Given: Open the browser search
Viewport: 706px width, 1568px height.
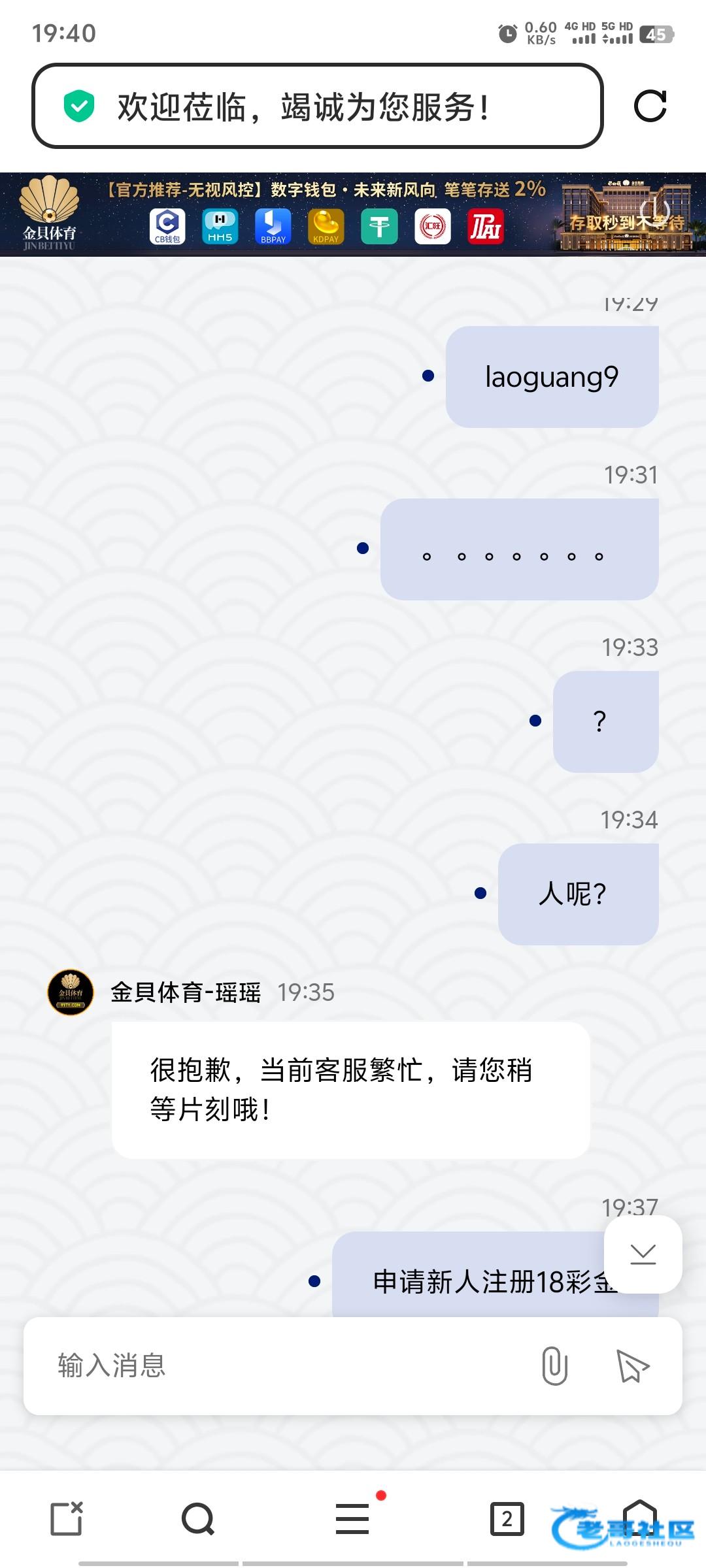Looking at the screenshot, I should [198, 1518].
